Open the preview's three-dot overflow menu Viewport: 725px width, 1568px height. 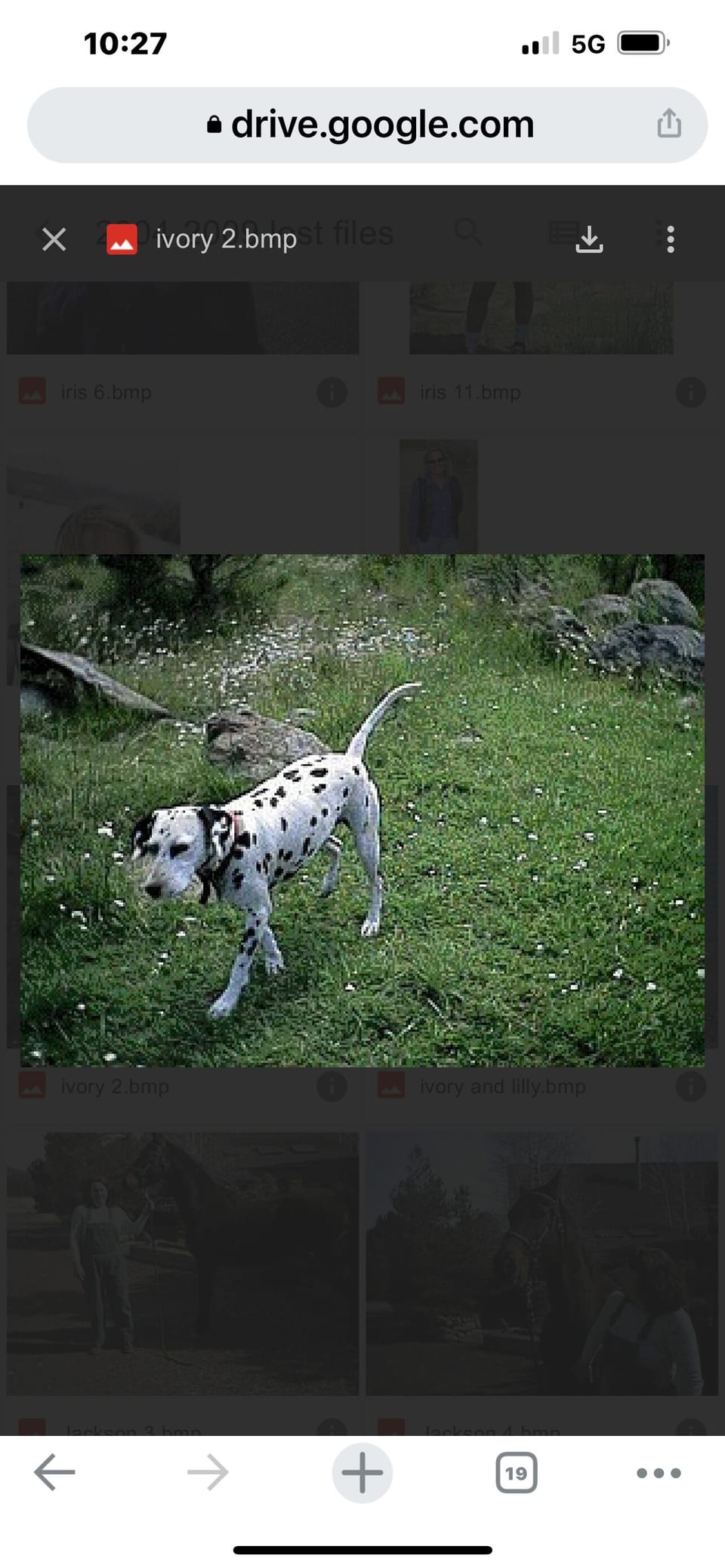point(670,239)
